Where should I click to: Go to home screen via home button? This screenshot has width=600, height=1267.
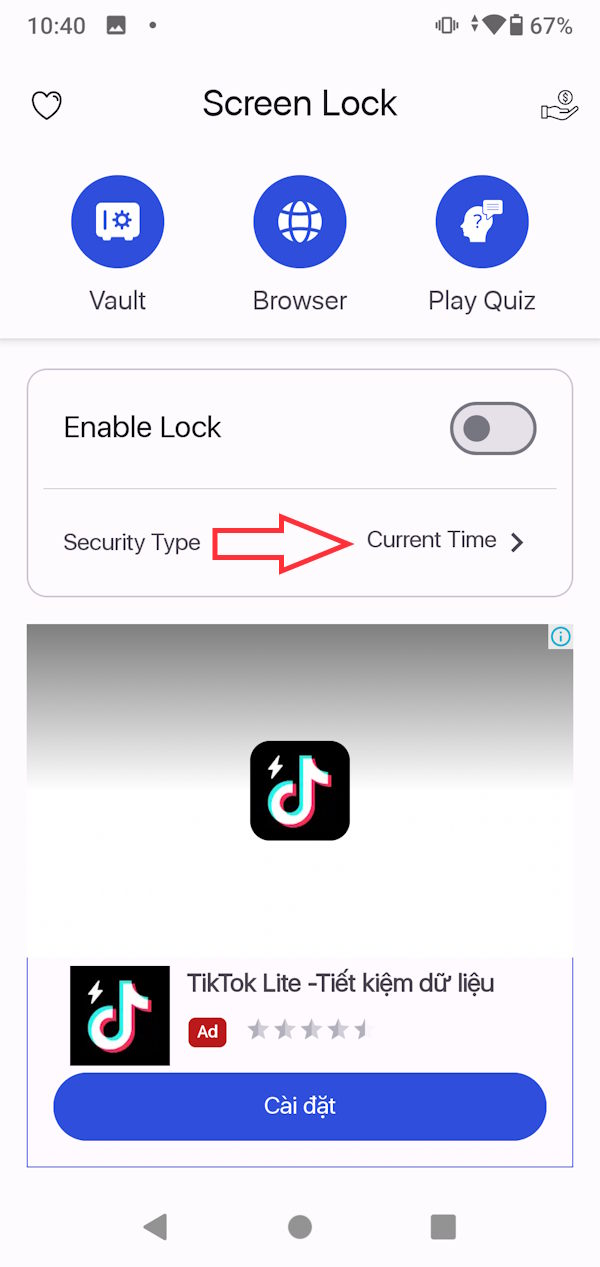pos(299,1227)
